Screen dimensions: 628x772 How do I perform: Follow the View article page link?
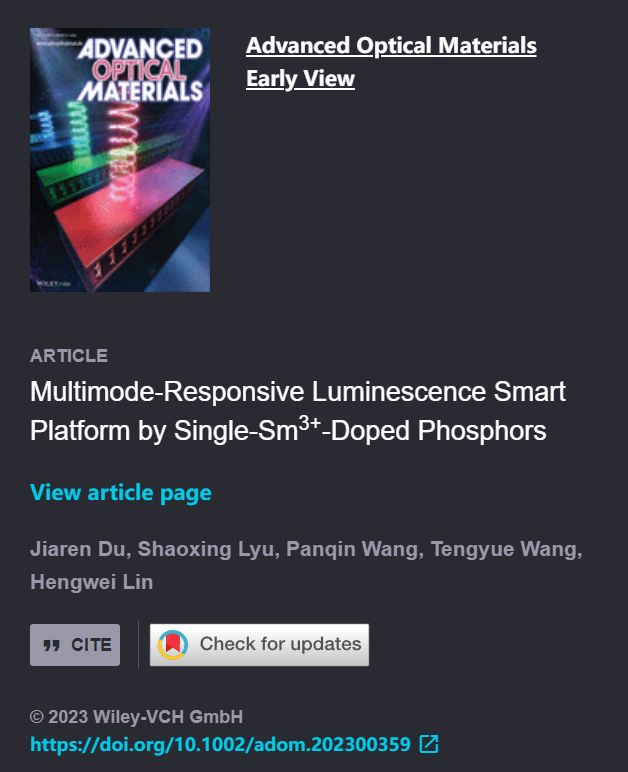[121, 492]
